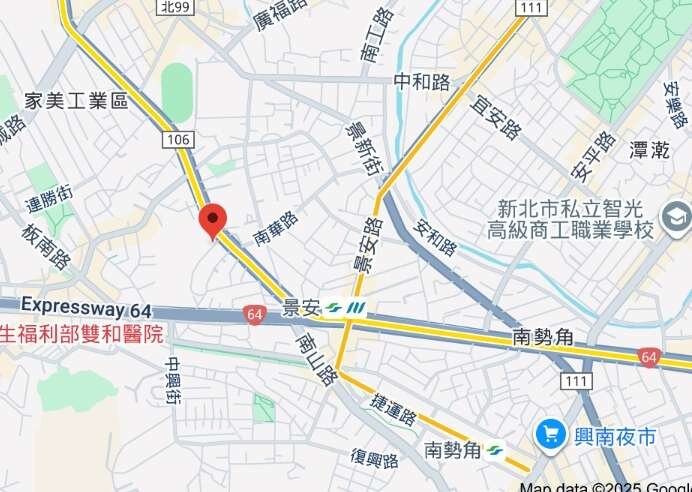
Task: Tap the red location pin on the map
Action: tap(213, 218)
